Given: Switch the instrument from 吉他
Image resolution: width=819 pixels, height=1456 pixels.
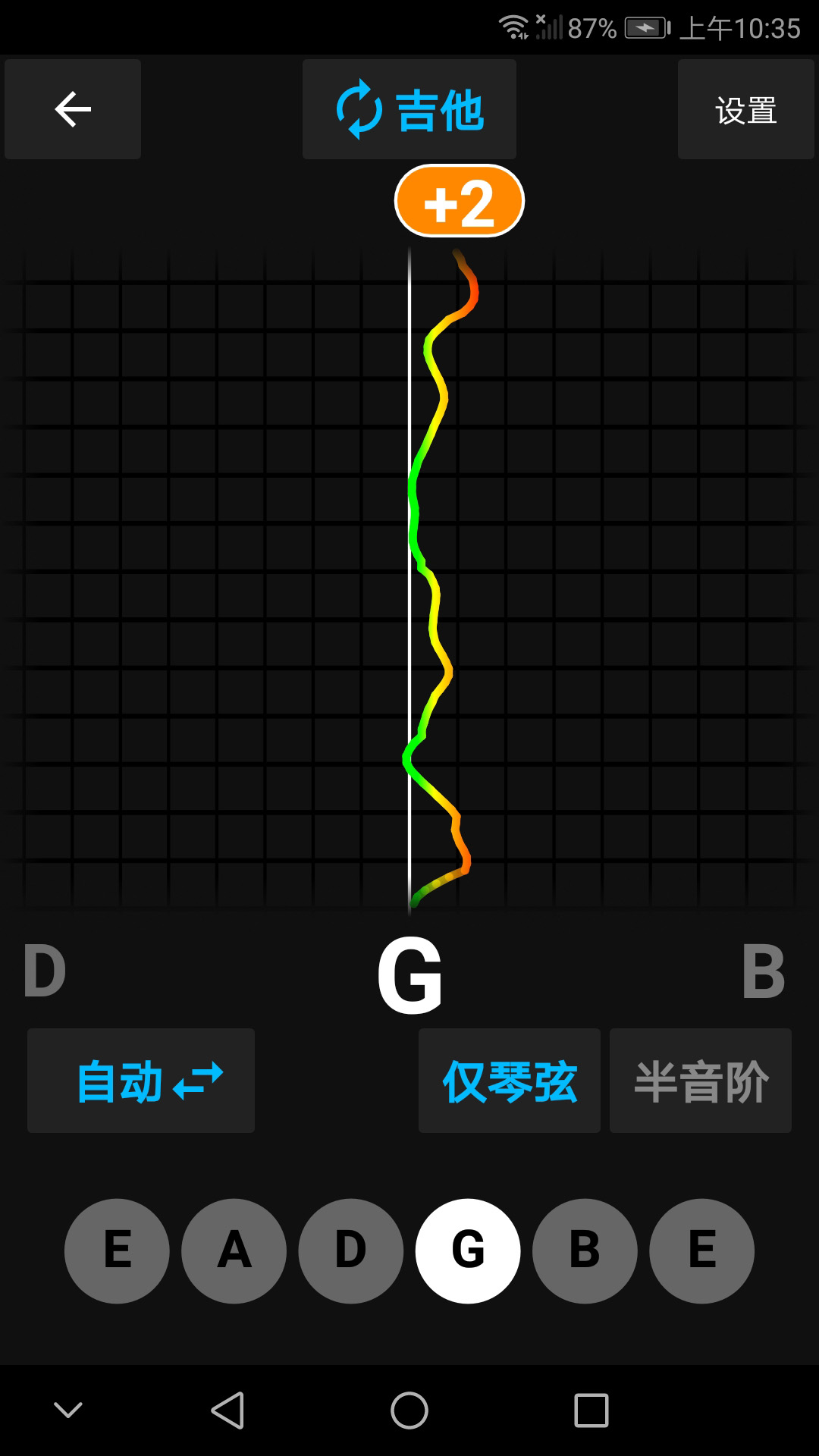Looking at the screenshot, I should pos(409,109).
